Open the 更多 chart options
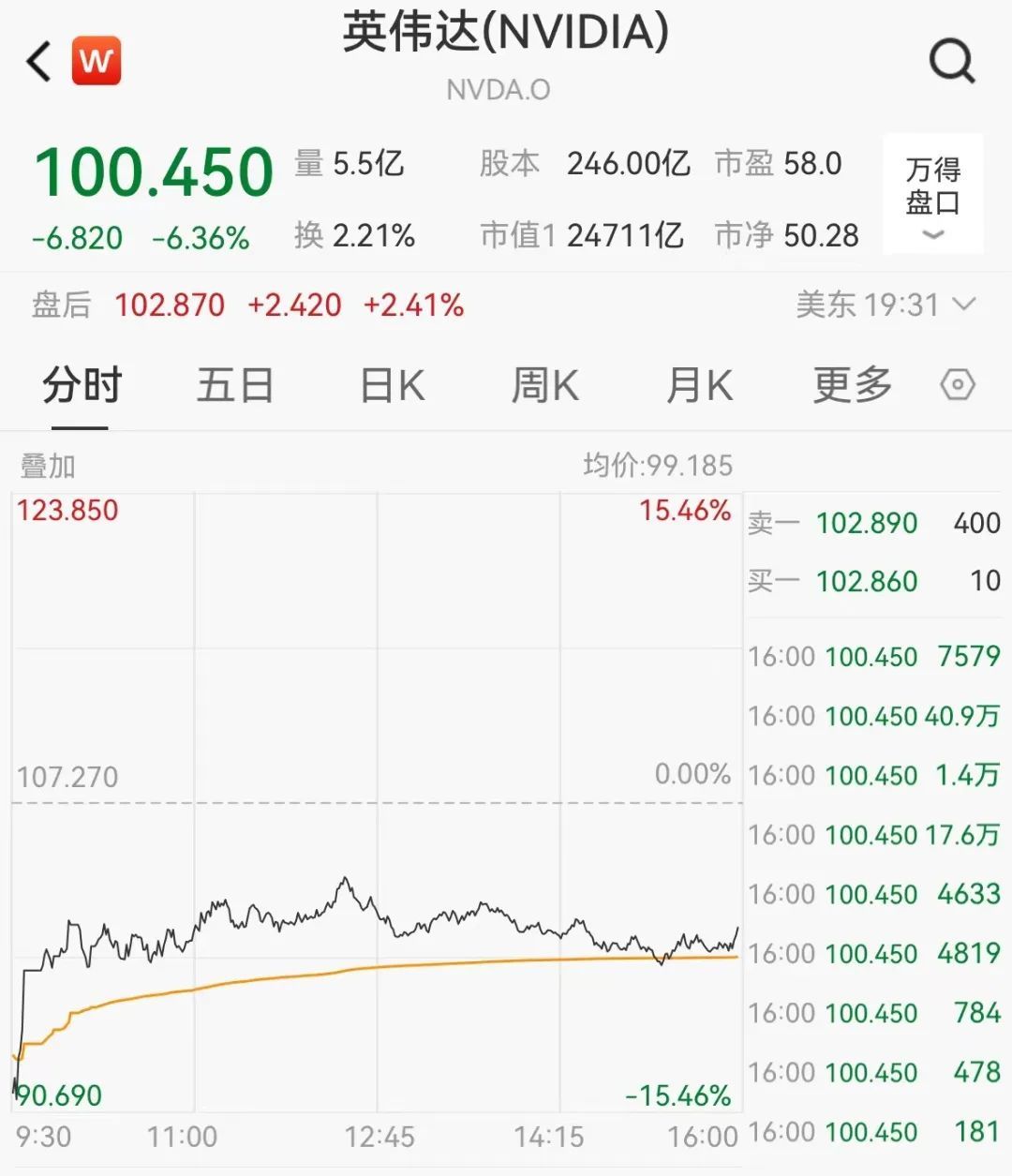This screenshot has height=1176, width=1012. pyautogui.click(x=852, y=386)
